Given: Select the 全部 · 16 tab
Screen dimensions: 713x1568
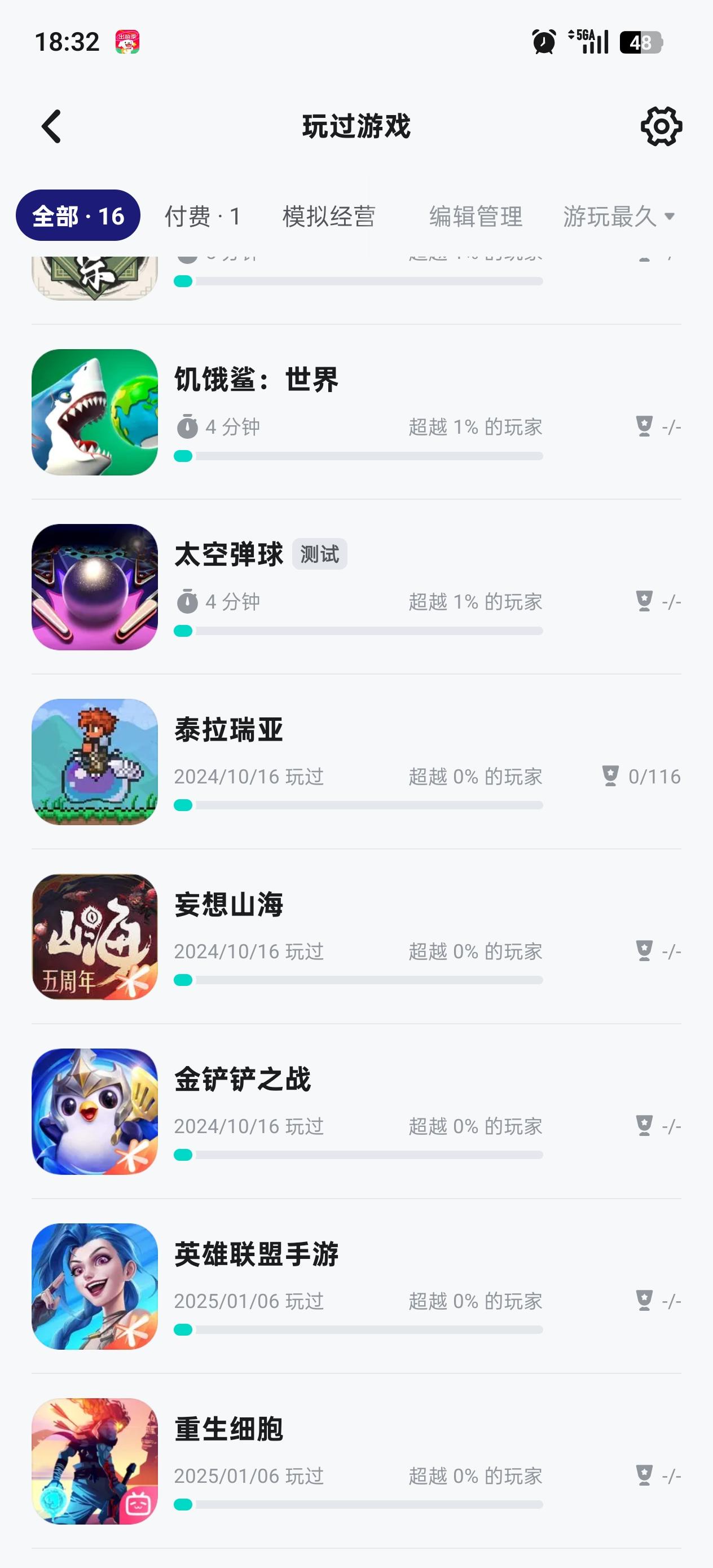Looking at the screenshot, I should tap(78, 216).
